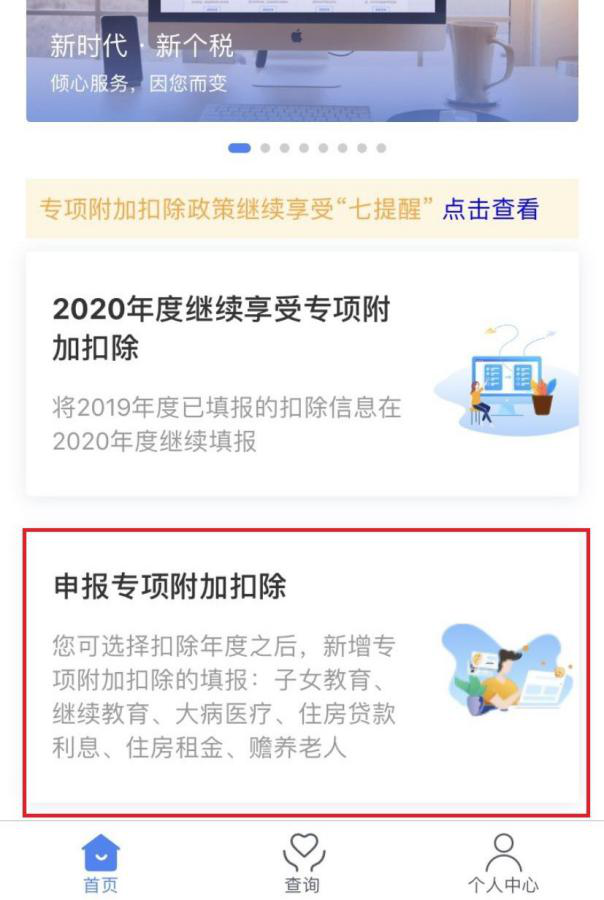Select the carousel page indicator dots
This screenshot has height=900, width=604.
(307, 148)
